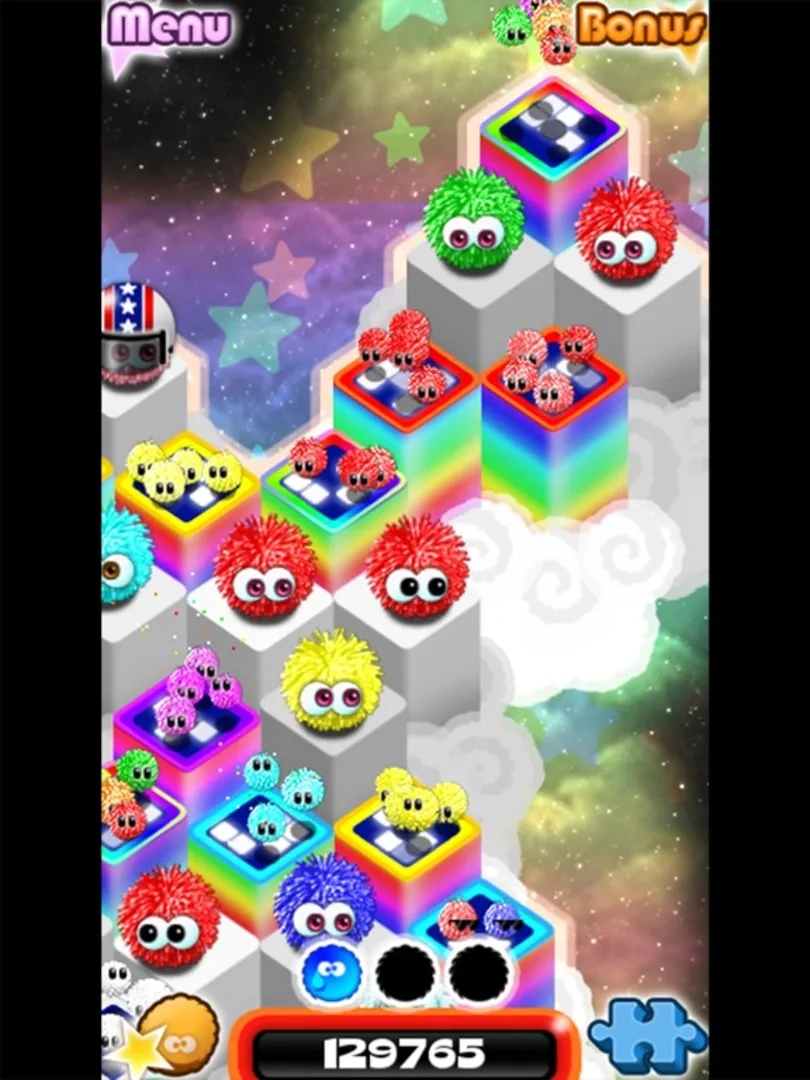Viewport: 810px width, 1080px height.
Task: Tap the blue ball in the bottom tray
Action: [332, 973]
